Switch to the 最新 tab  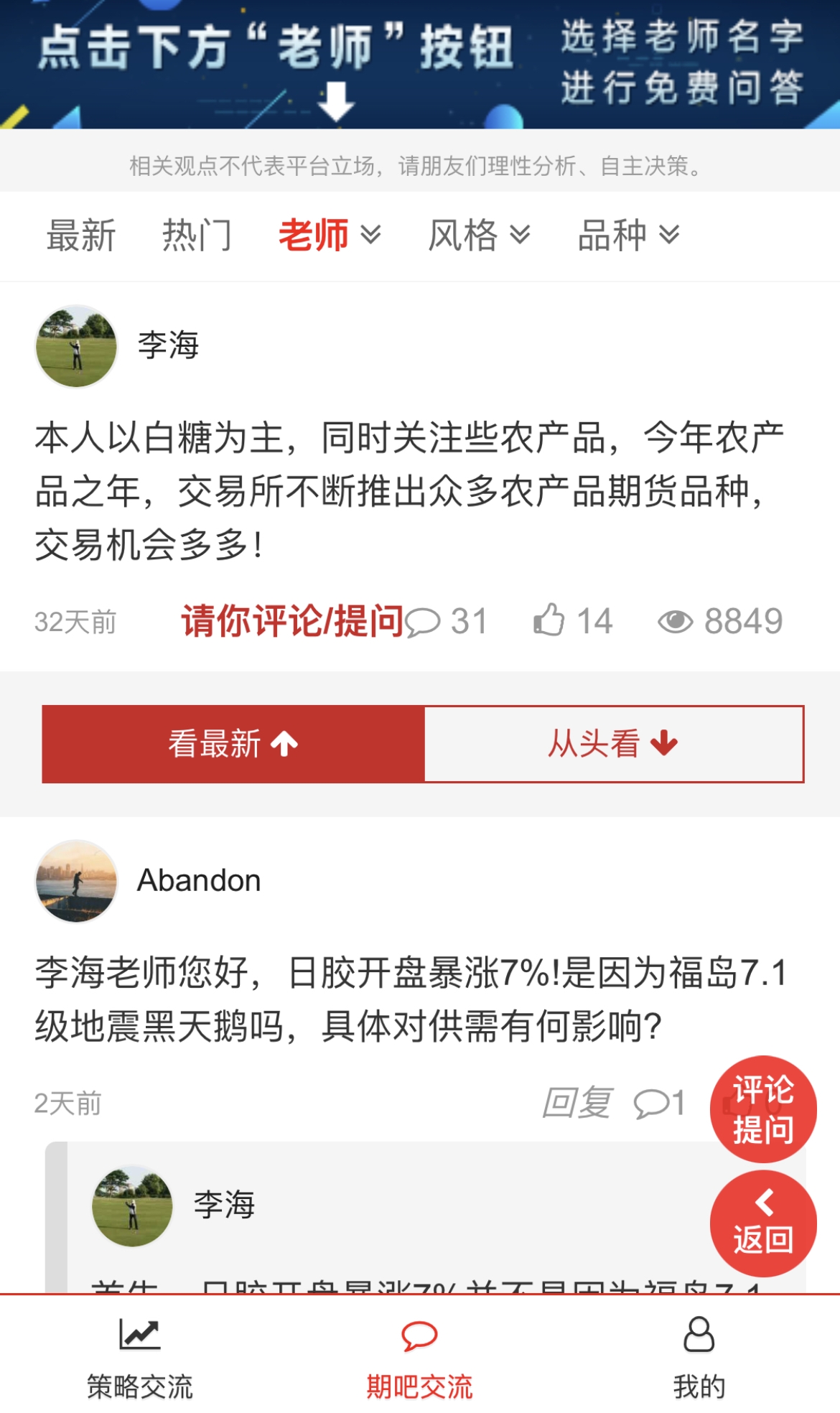coord(81,235)
